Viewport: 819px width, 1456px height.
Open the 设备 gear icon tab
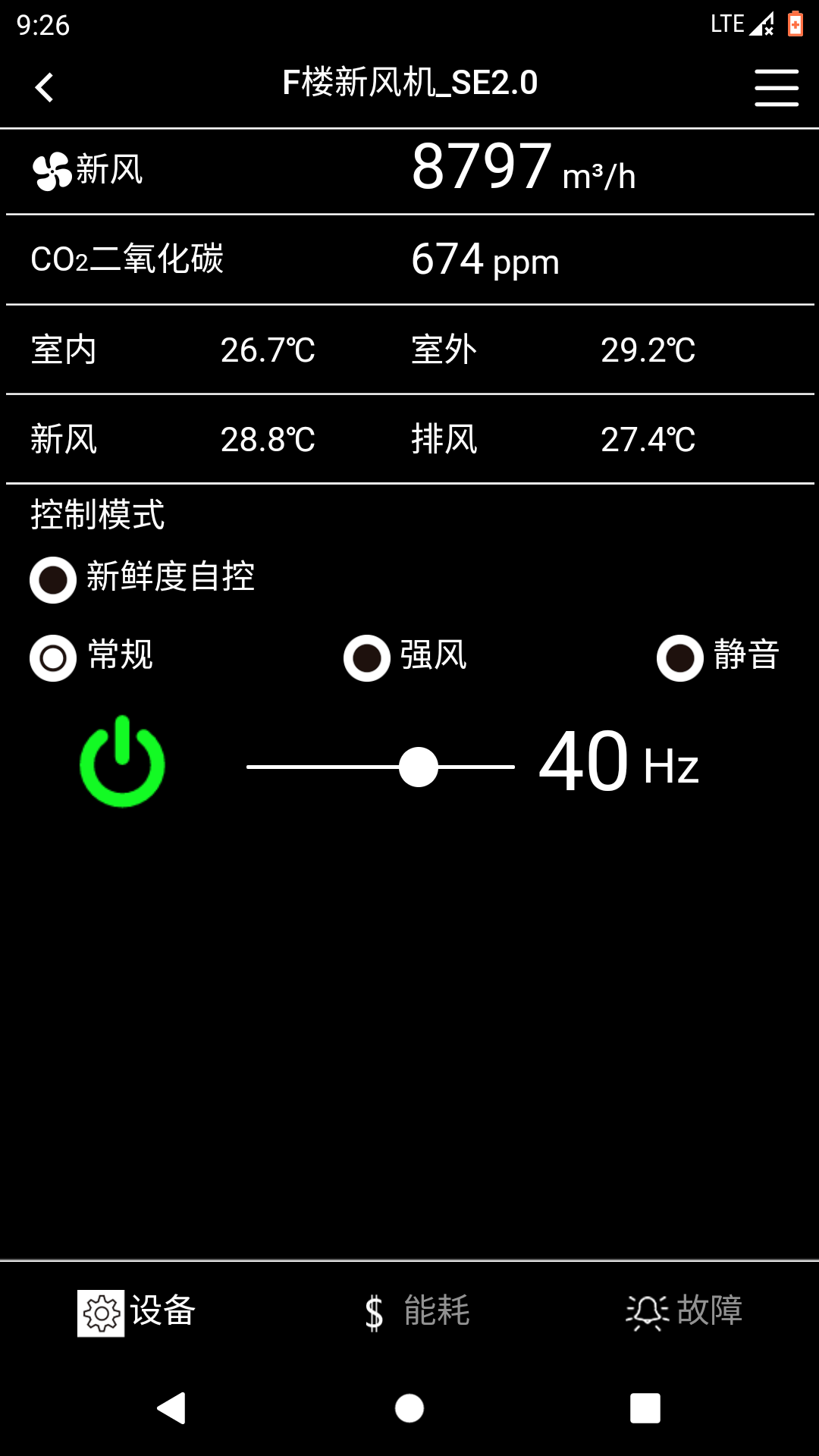(102, 1310)
